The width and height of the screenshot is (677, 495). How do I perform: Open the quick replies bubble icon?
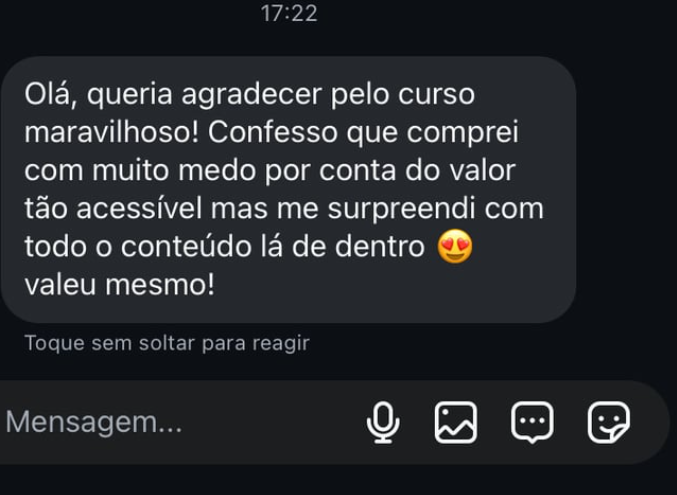pos(531,423)
